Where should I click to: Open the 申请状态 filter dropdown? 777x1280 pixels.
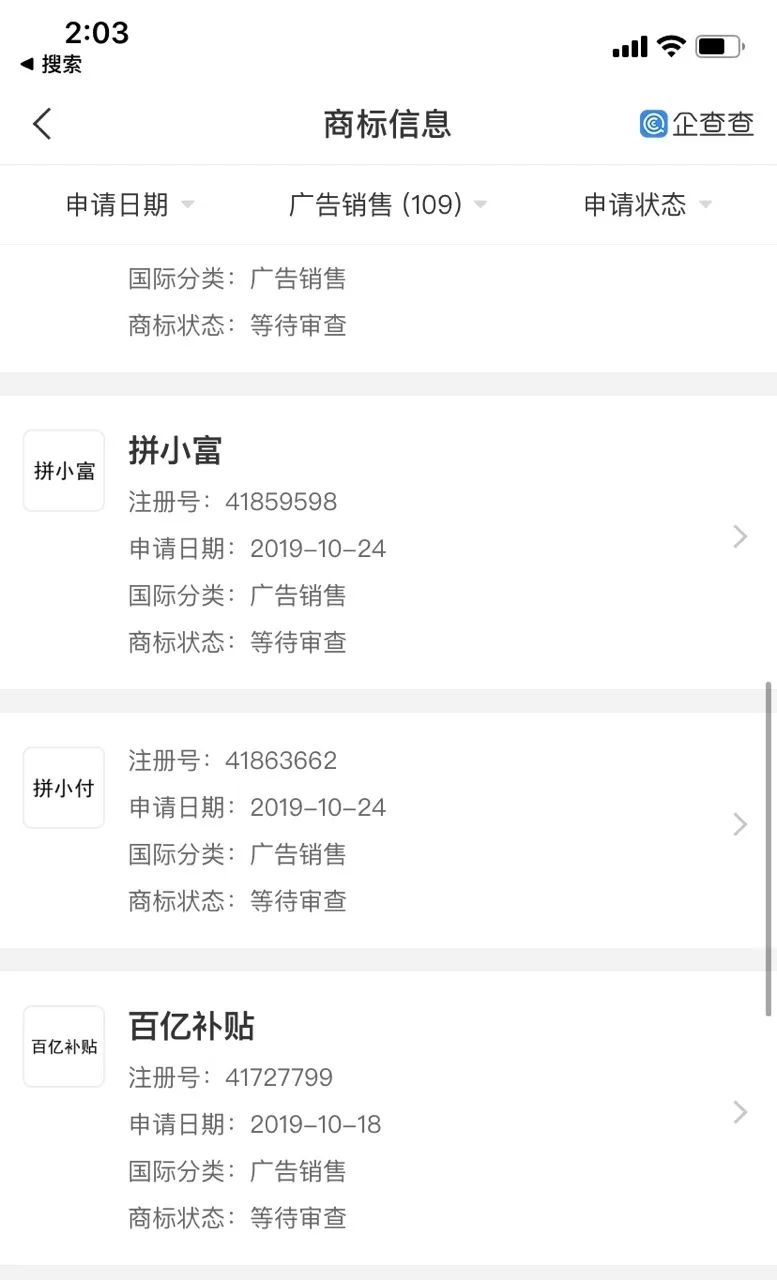(646, 204)
